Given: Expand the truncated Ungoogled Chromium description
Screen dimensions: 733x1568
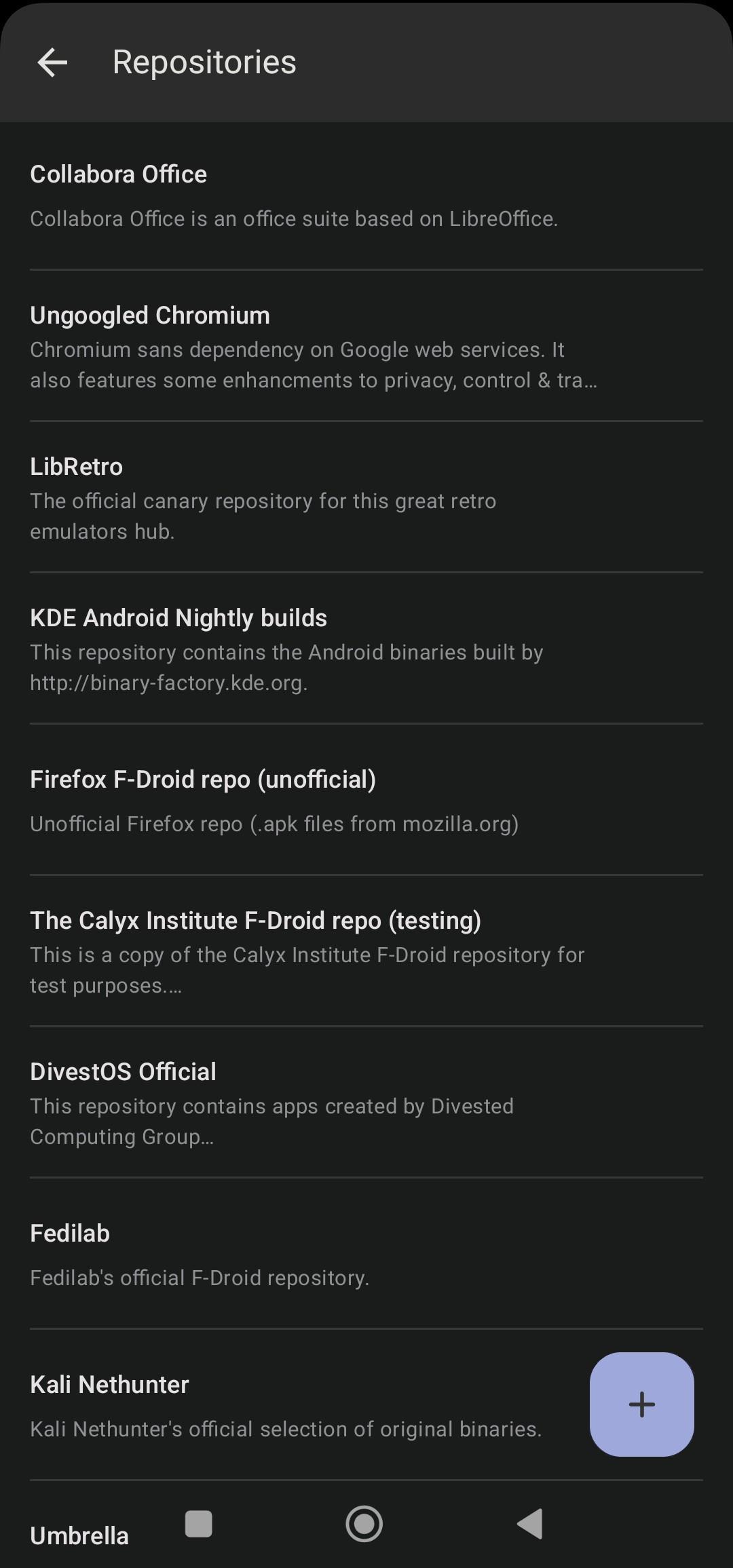Looking at the screenshot, I should pos(312,364).
